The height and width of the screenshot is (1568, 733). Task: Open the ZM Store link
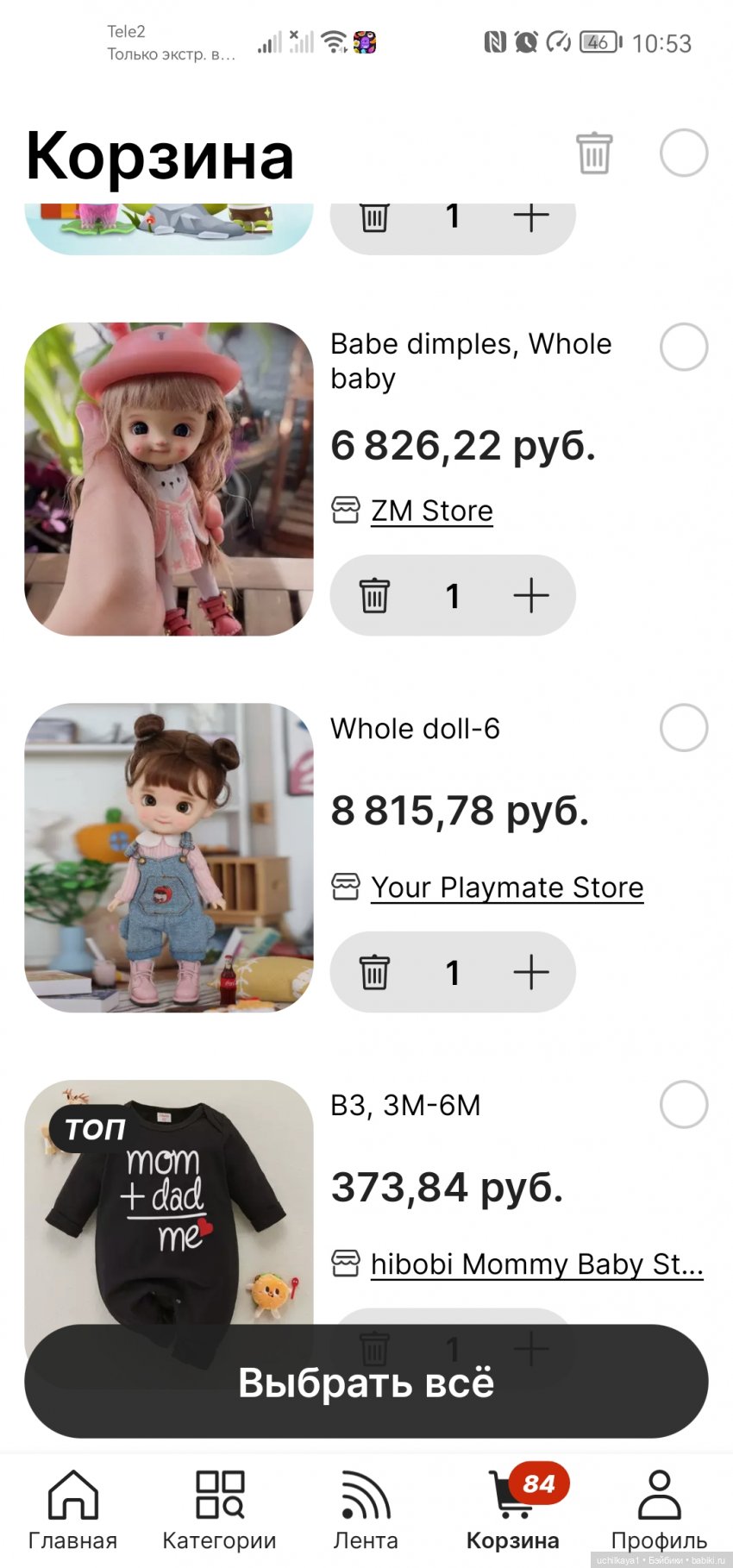(x=431, y=511)
